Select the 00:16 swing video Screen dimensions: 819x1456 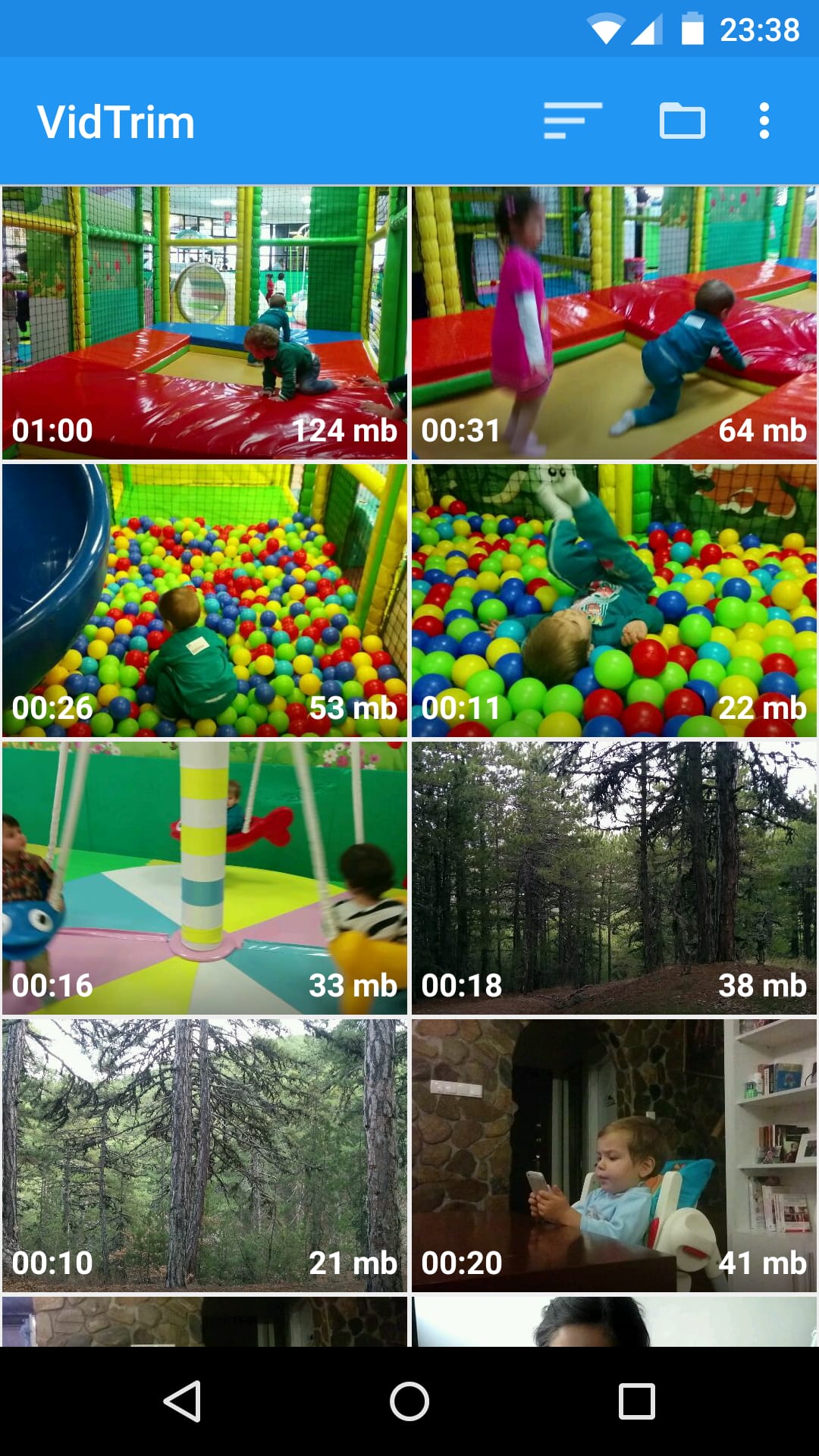coord(205,878)
